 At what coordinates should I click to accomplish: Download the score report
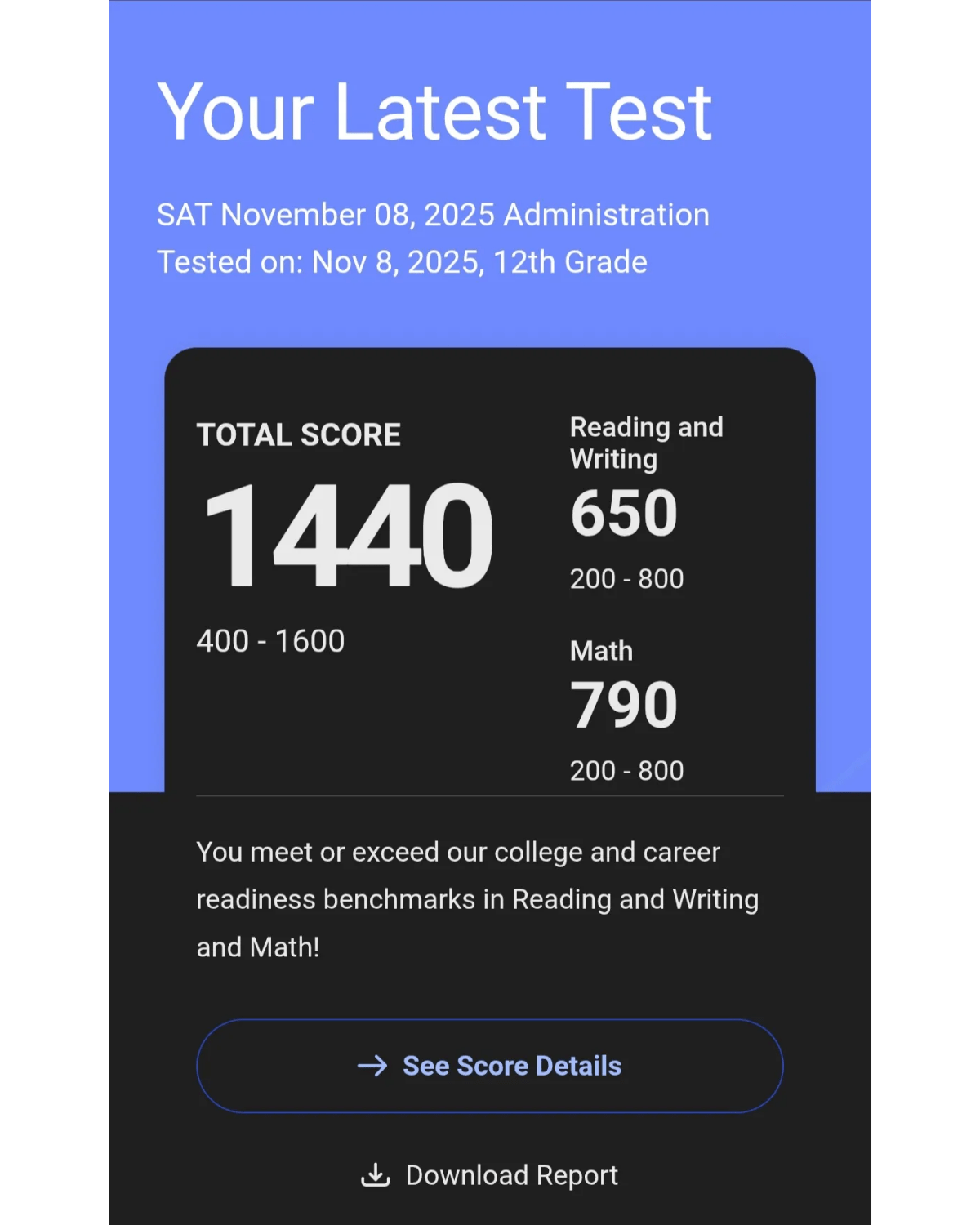(490, 1175)
